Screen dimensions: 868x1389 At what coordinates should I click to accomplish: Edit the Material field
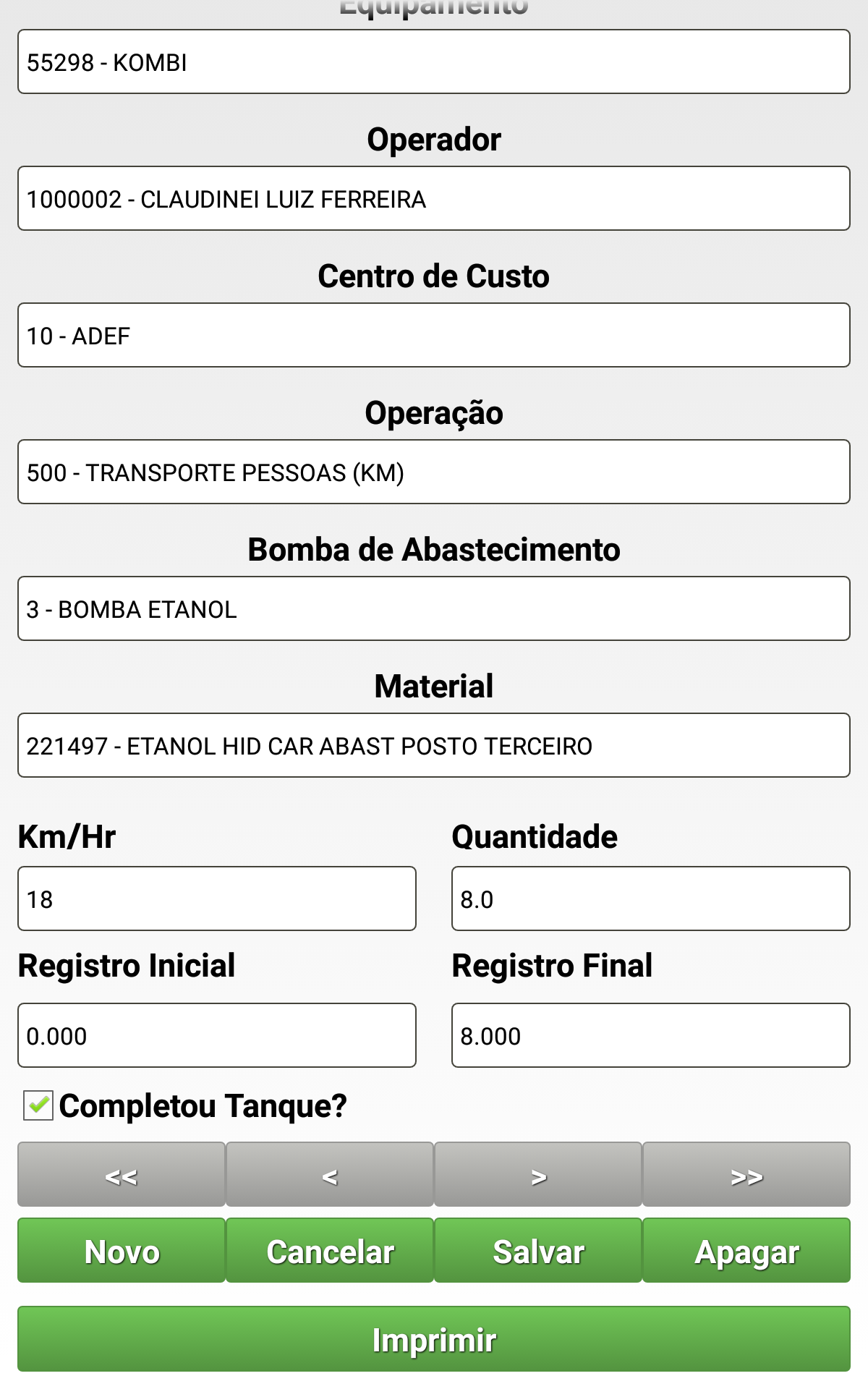pos(434,746)
